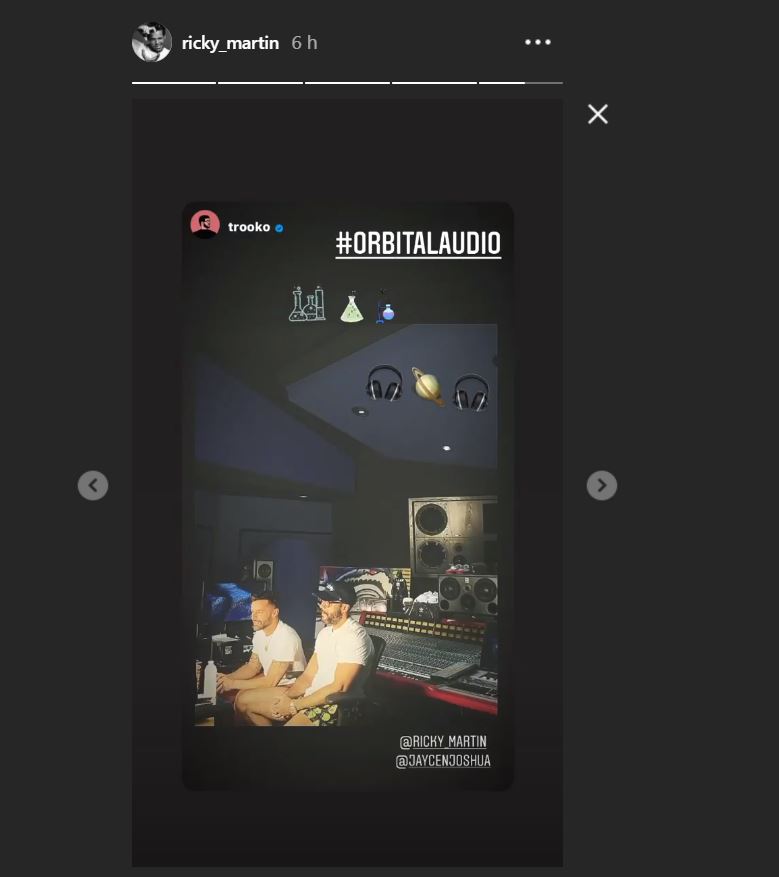This screenshot has height=877, width=779.
Task: Open the ricky_martin username link
Action: [x=230, y=43]
